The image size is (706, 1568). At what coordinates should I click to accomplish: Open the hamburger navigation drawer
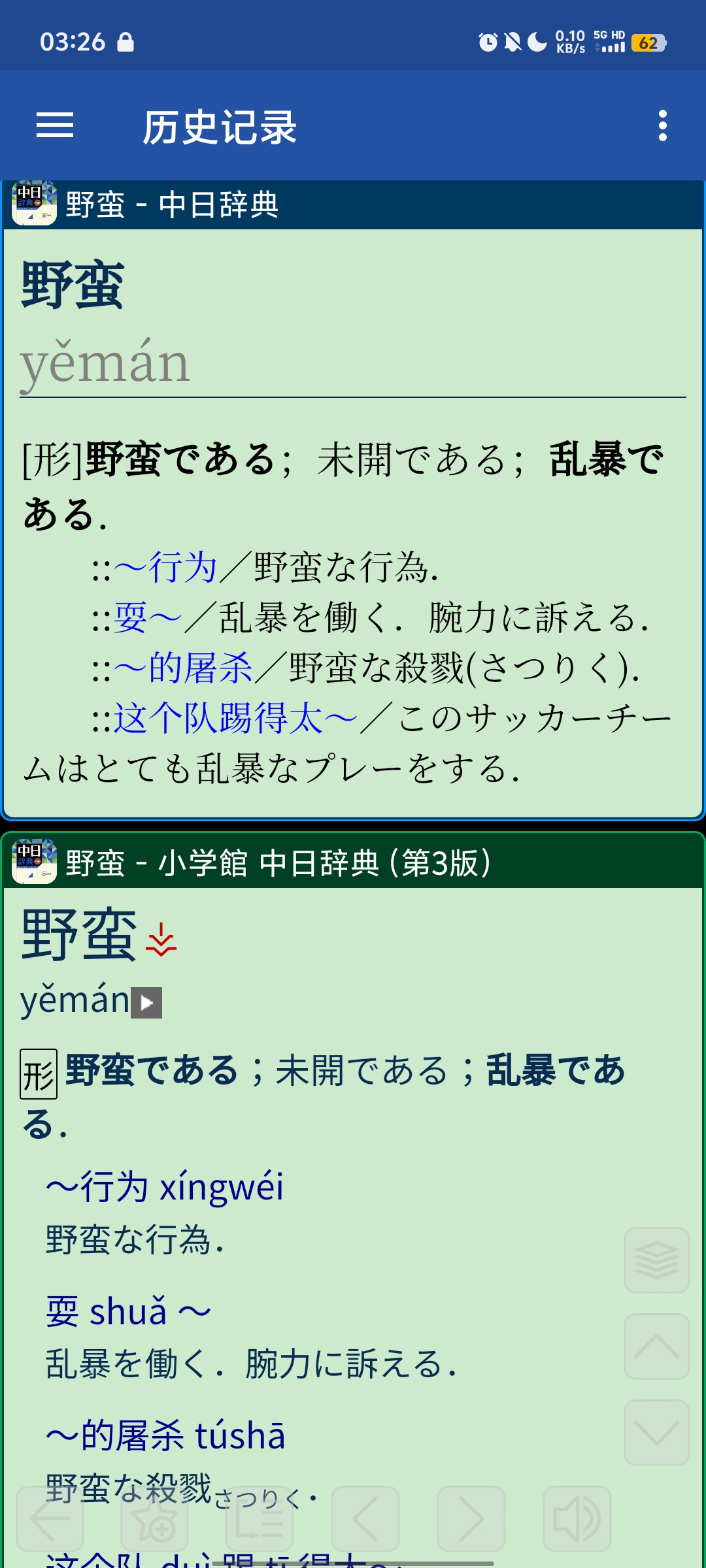click(55, 125)
